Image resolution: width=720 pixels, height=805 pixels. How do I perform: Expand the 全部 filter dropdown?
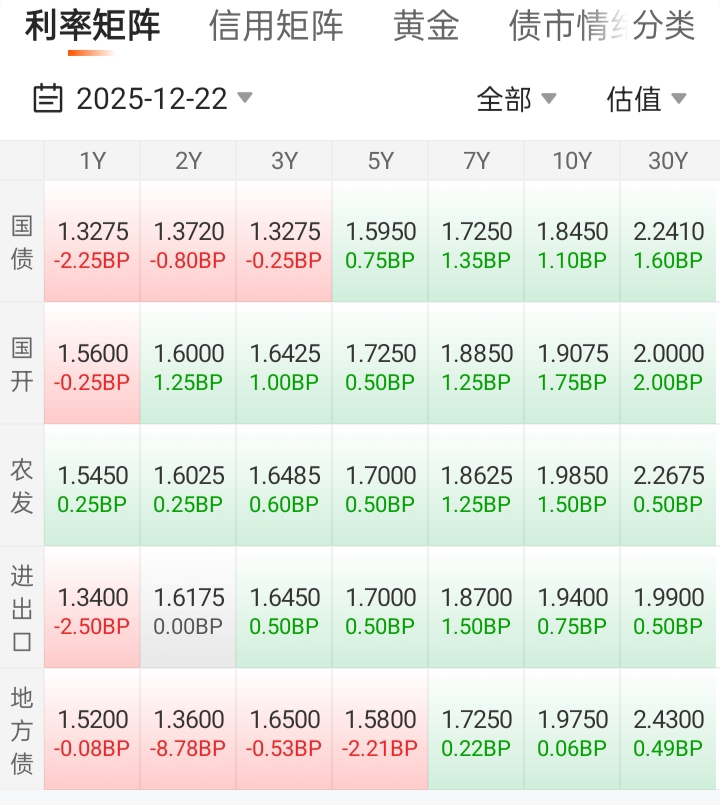coord(516,98)
